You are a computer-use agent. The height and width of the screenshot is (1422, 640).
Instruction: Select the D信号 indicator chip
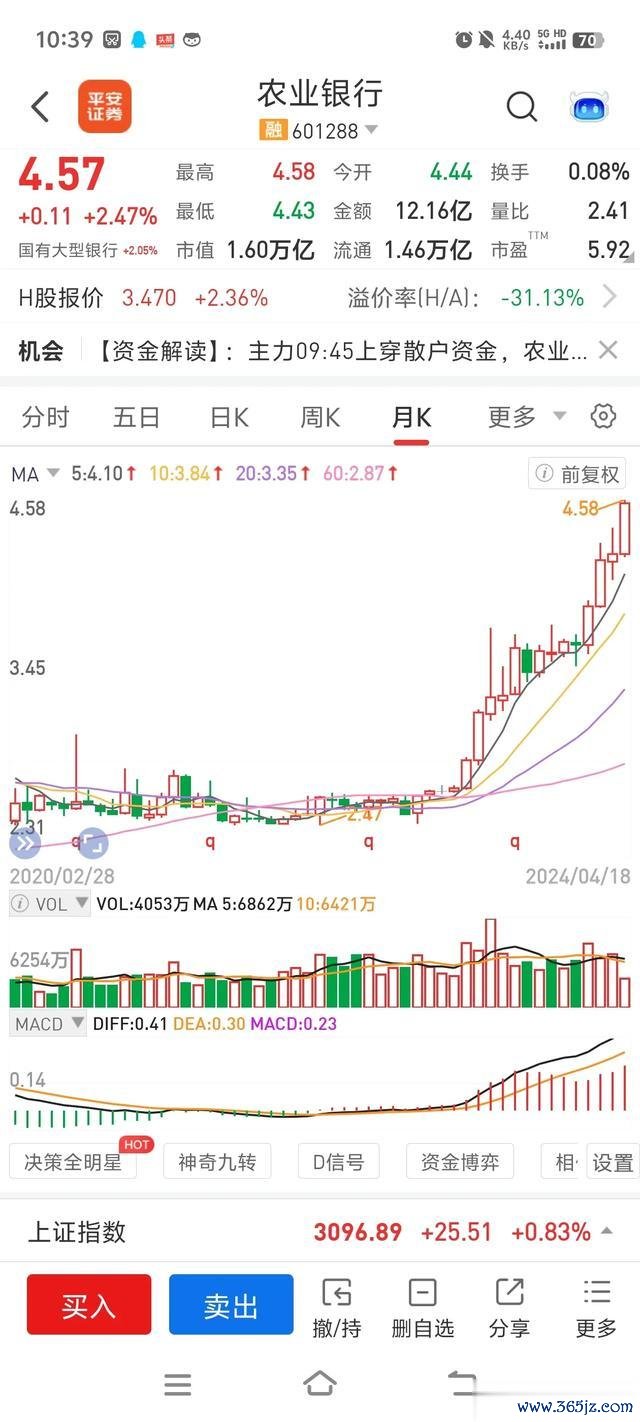pyautogui.click(x=340, y=1162)
